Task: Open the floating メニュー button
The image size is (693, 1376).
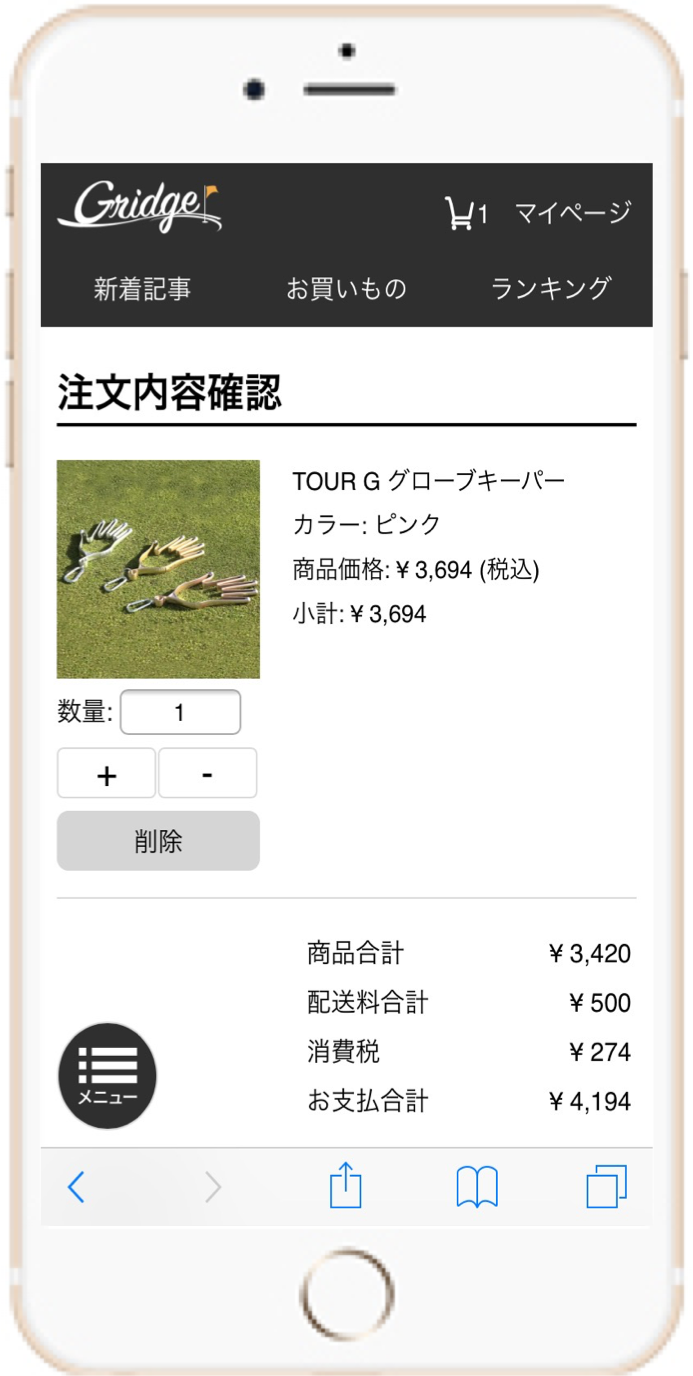Action: coord(108,1076)
